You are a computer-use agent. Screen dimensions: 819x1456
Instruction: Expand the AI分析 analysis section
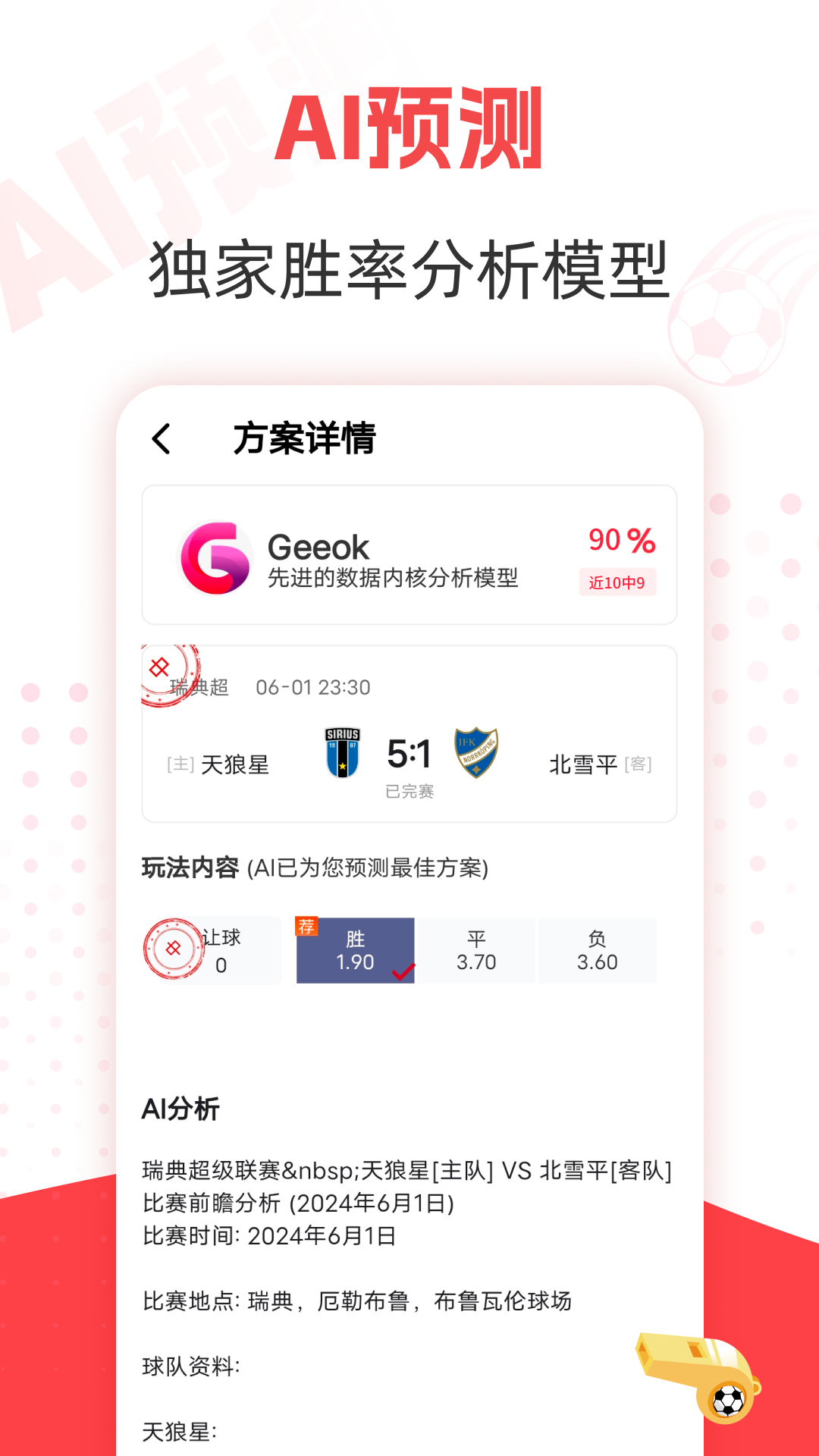click(180, 1109)
